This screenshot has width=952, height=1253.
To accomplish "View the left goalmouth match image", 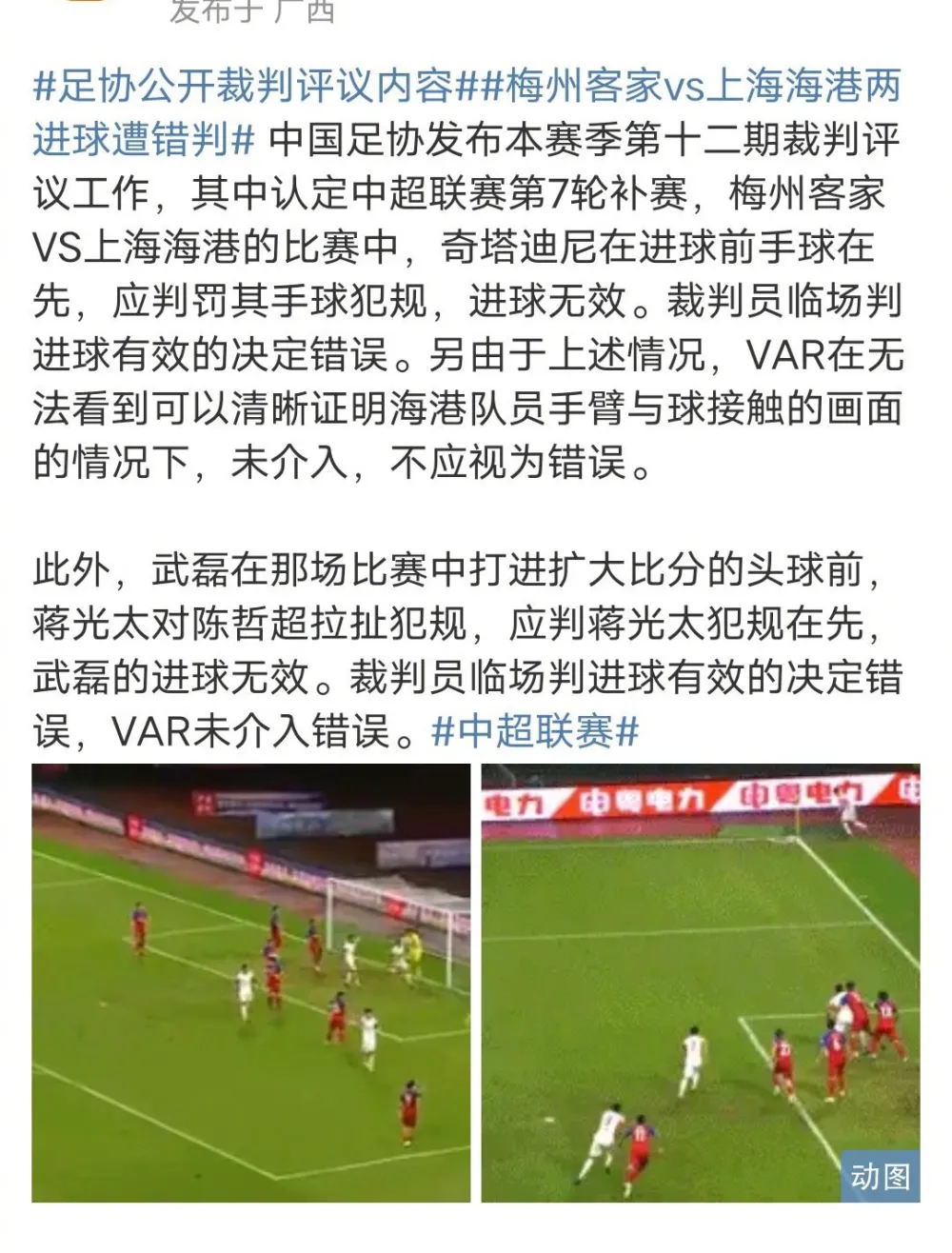I will [251, 983].
